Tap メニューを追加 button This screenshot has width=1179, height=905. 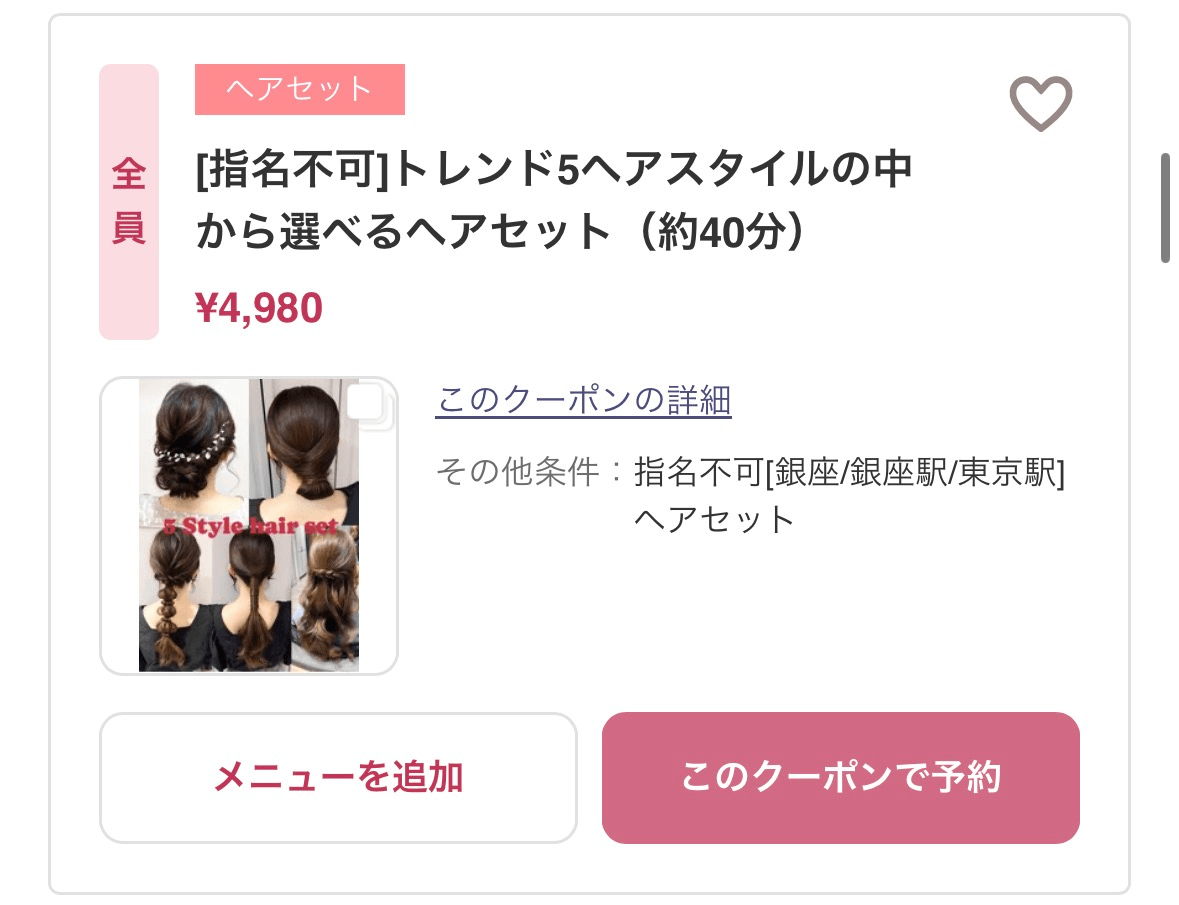click(338, 777)
